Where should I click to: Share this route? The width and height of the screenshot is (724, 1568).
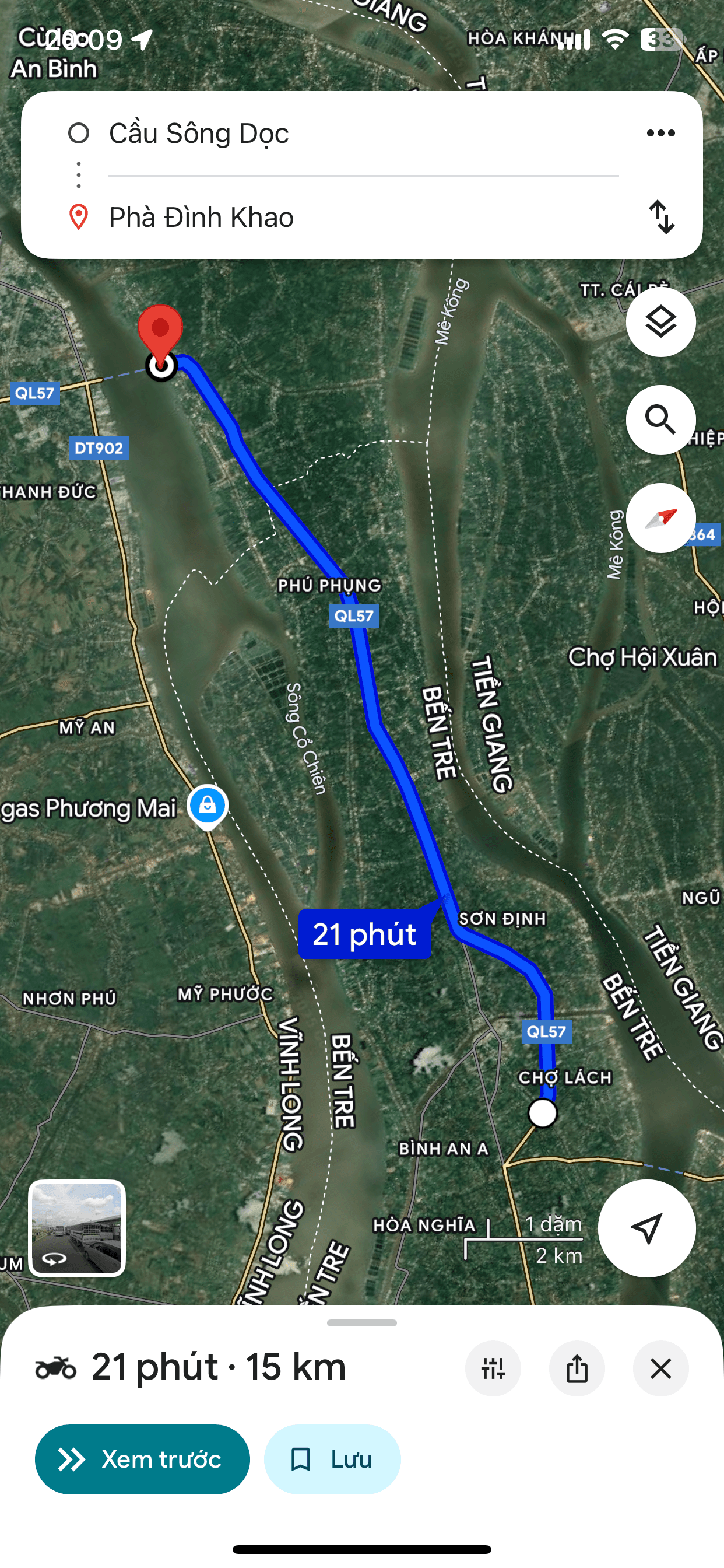577,1368
